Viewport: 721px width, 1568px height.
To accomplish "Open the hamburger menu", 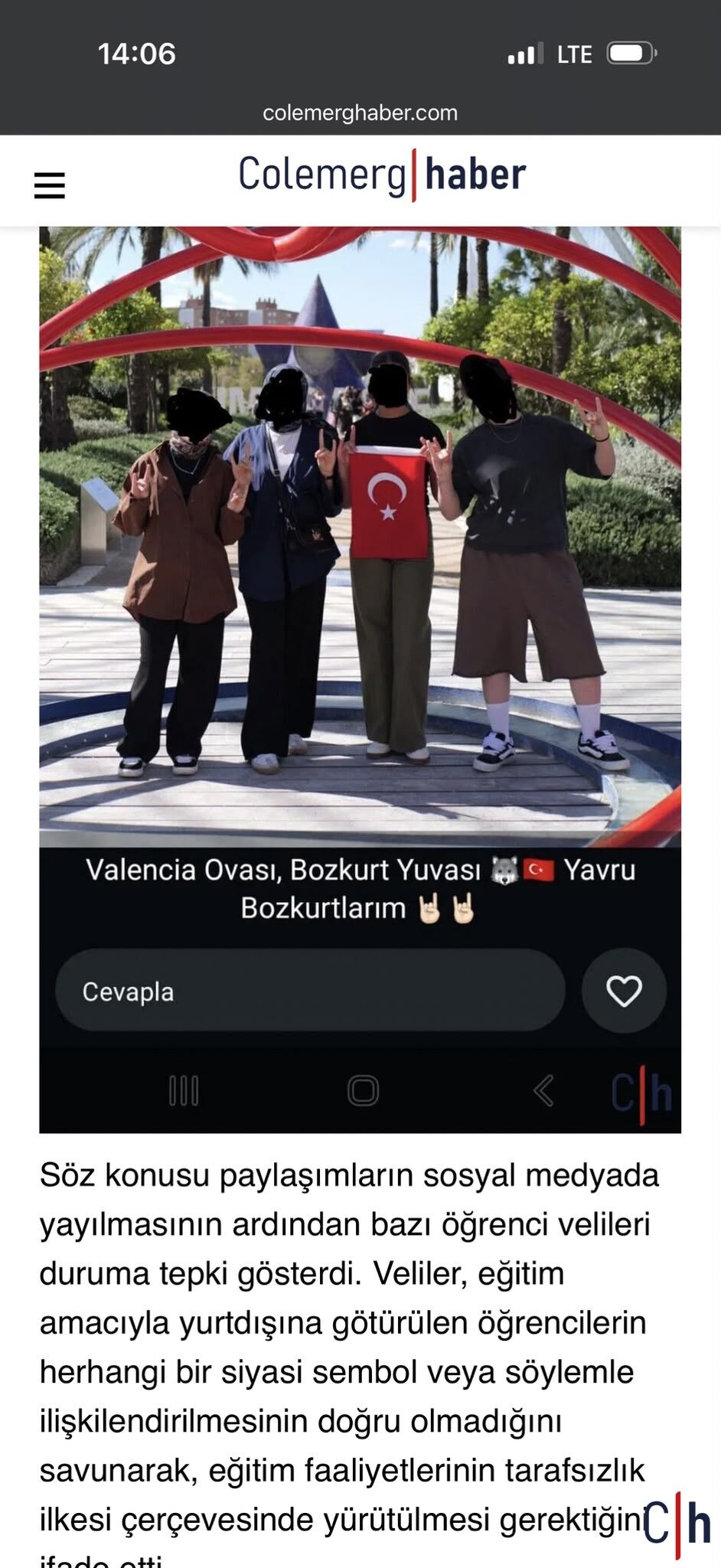I will 50,185.
